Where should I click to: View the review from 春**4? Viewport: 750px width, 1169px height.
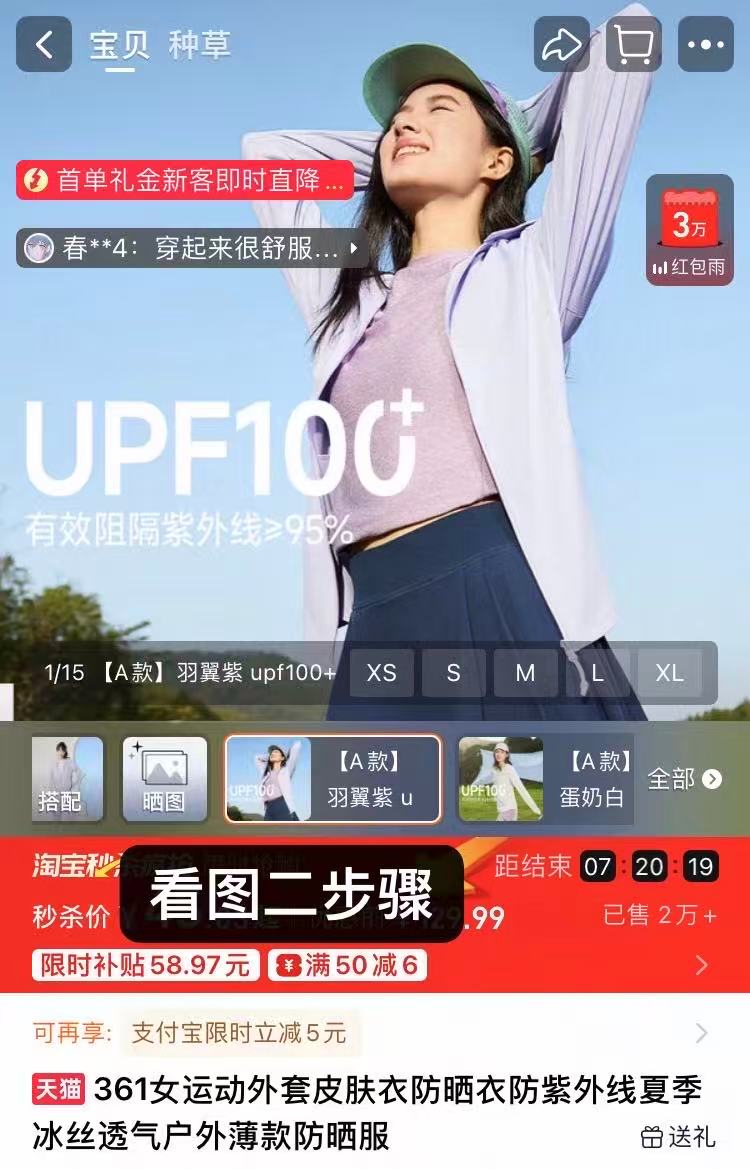coord(190,248)
